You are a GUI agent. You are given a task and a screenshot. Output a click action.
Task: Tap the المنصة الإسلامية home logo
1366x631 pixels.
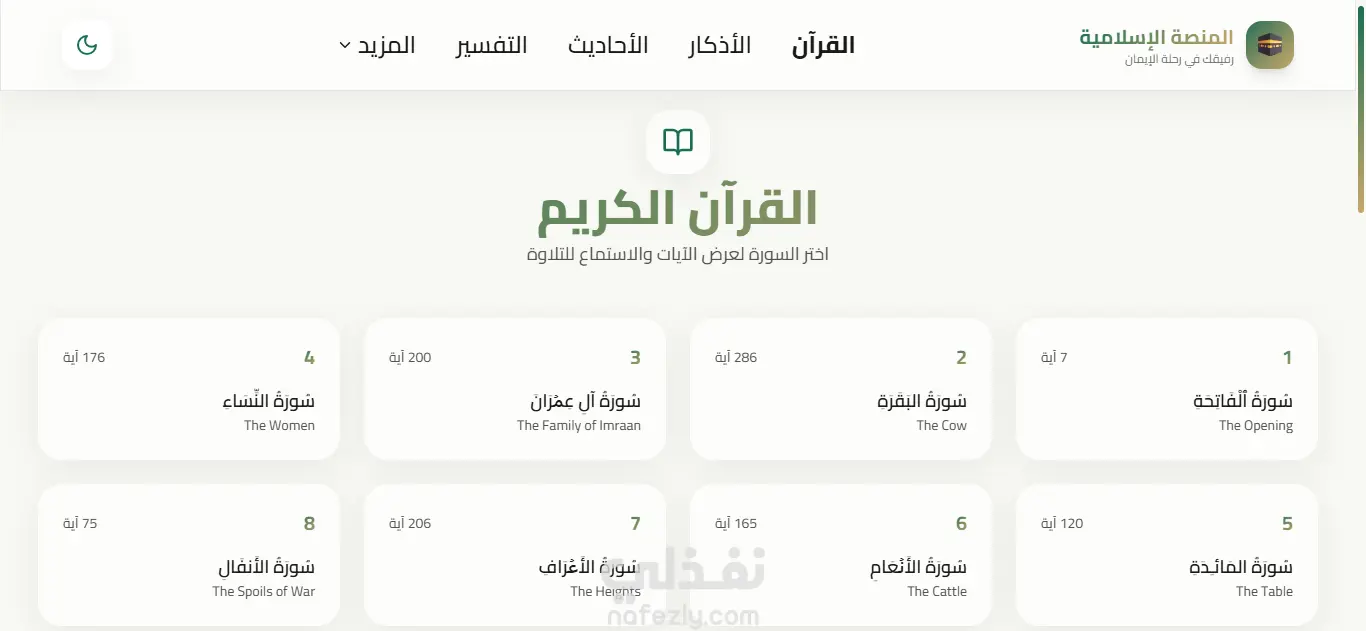(x=1187, y=45)
